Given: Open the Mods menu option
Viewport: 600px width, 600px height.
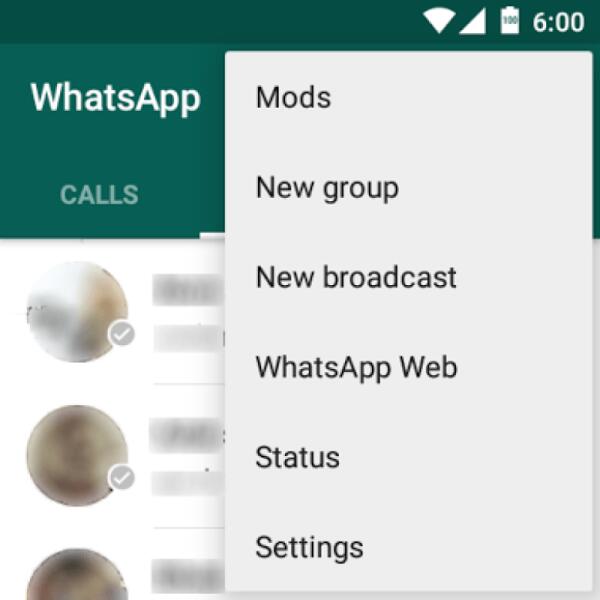Looking at the screenshot, I should (294, 98).
